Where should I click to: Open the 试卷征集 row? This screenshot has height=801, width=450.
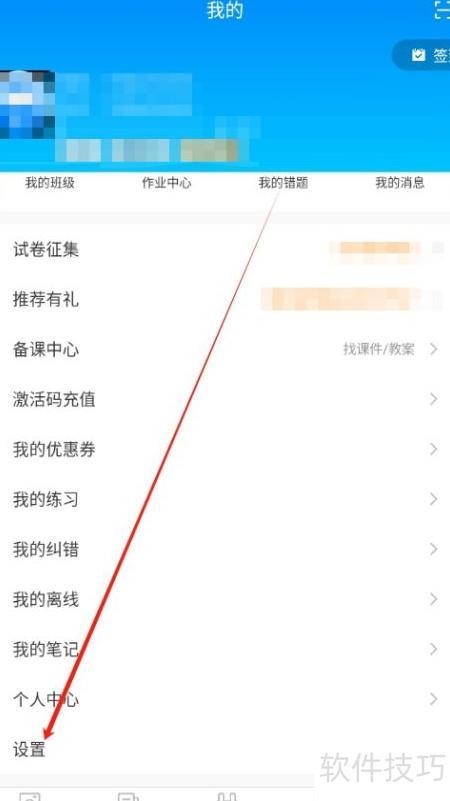225,250
